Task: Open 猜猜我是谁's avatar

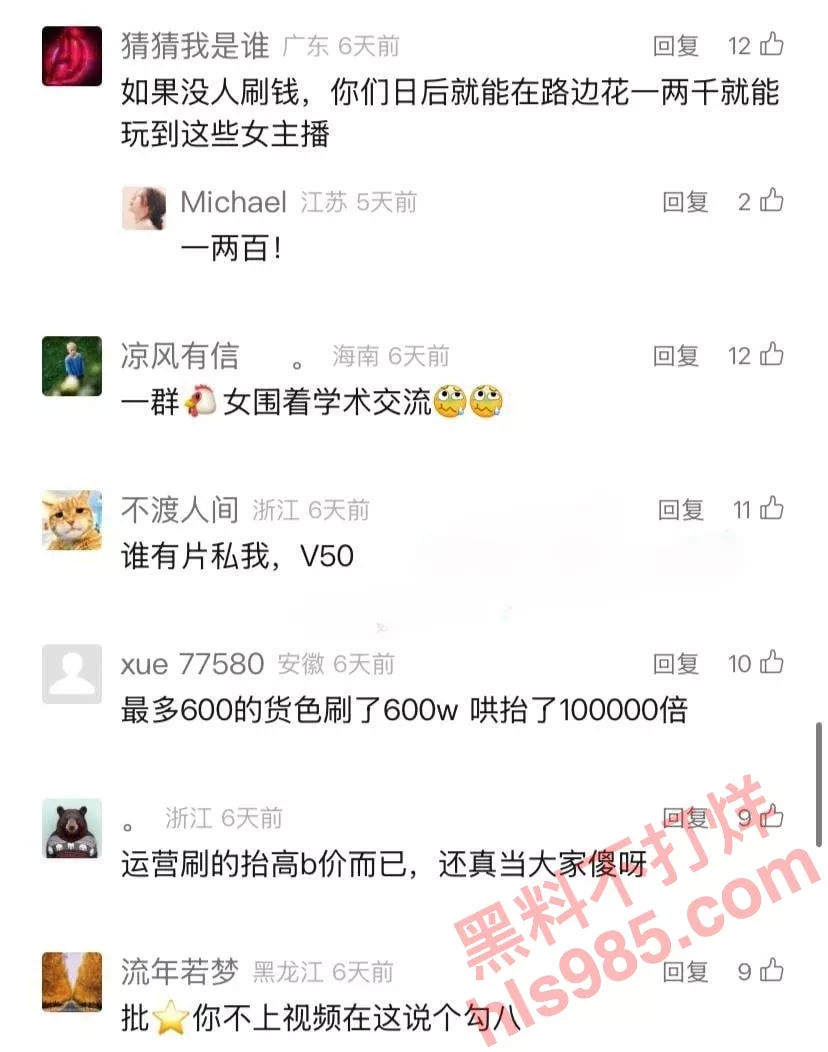Action: pyautogui.click(x=72, y=56)
